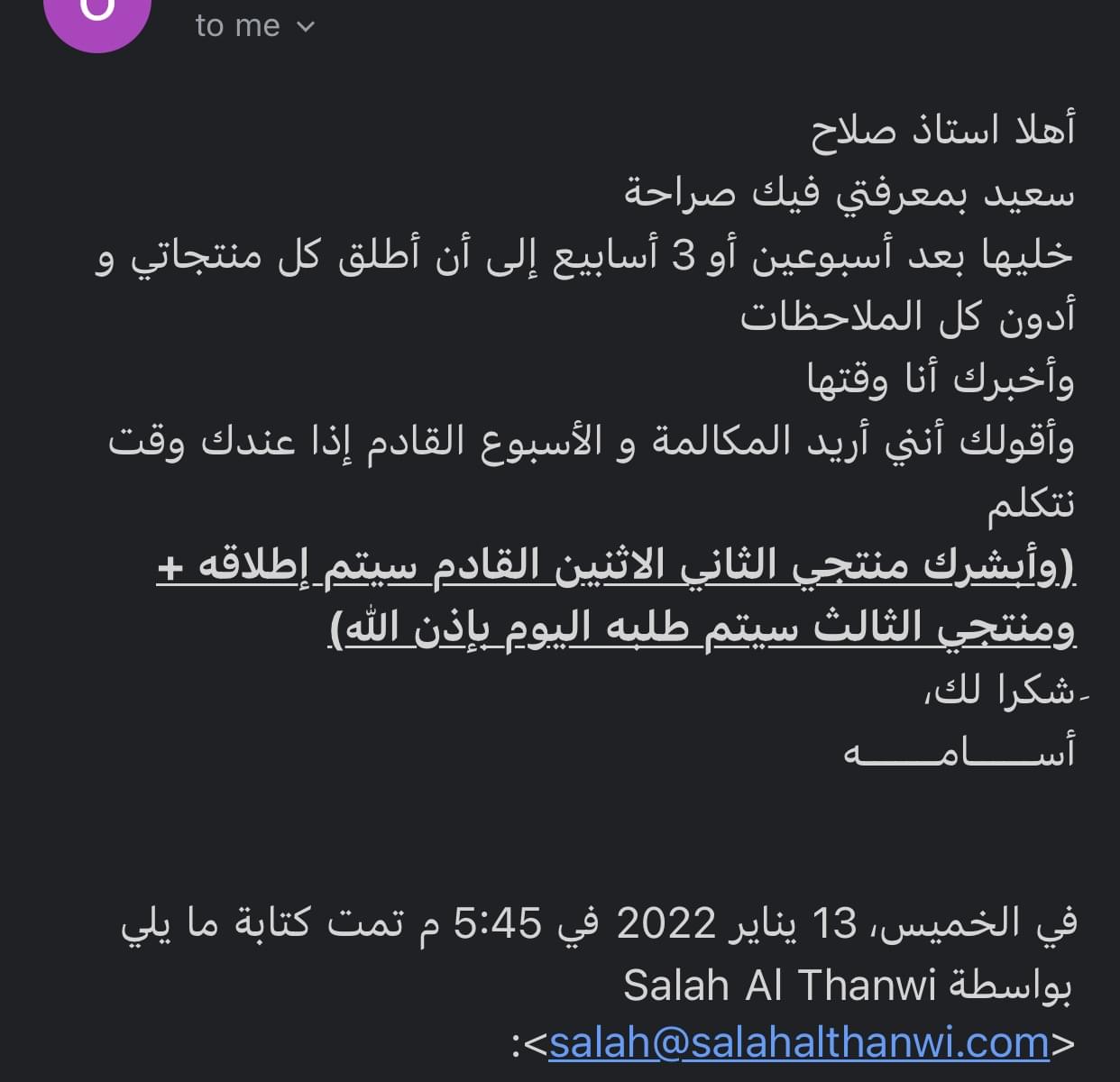
Task: Expand the 'to me' recipient details
Action: (254, 26)
